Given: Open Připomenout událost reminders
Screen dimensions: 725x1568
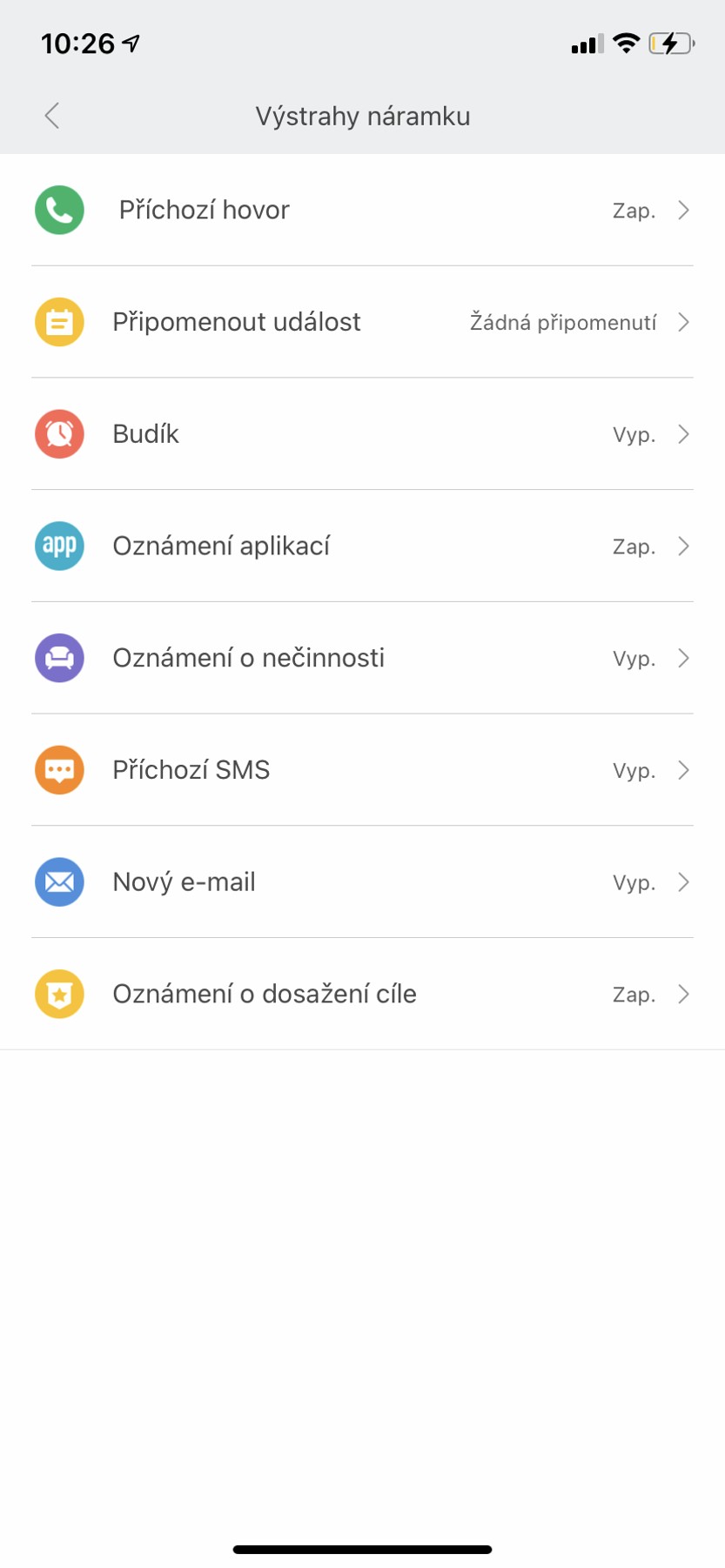Looking at the screenshot, I should tap(362, 322).
